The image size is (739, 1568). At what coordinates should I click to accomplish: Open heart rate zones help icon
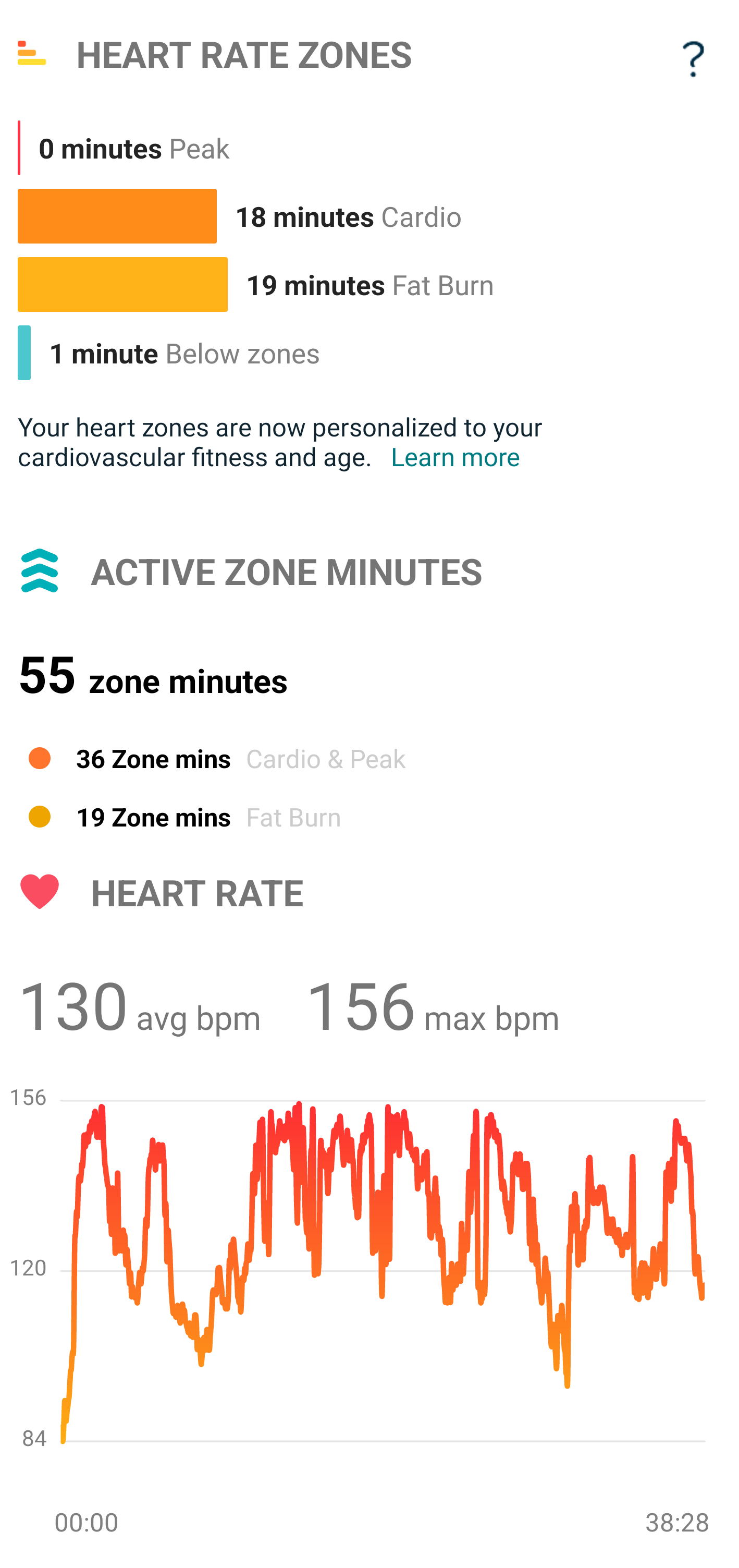[x=692, y=59]
